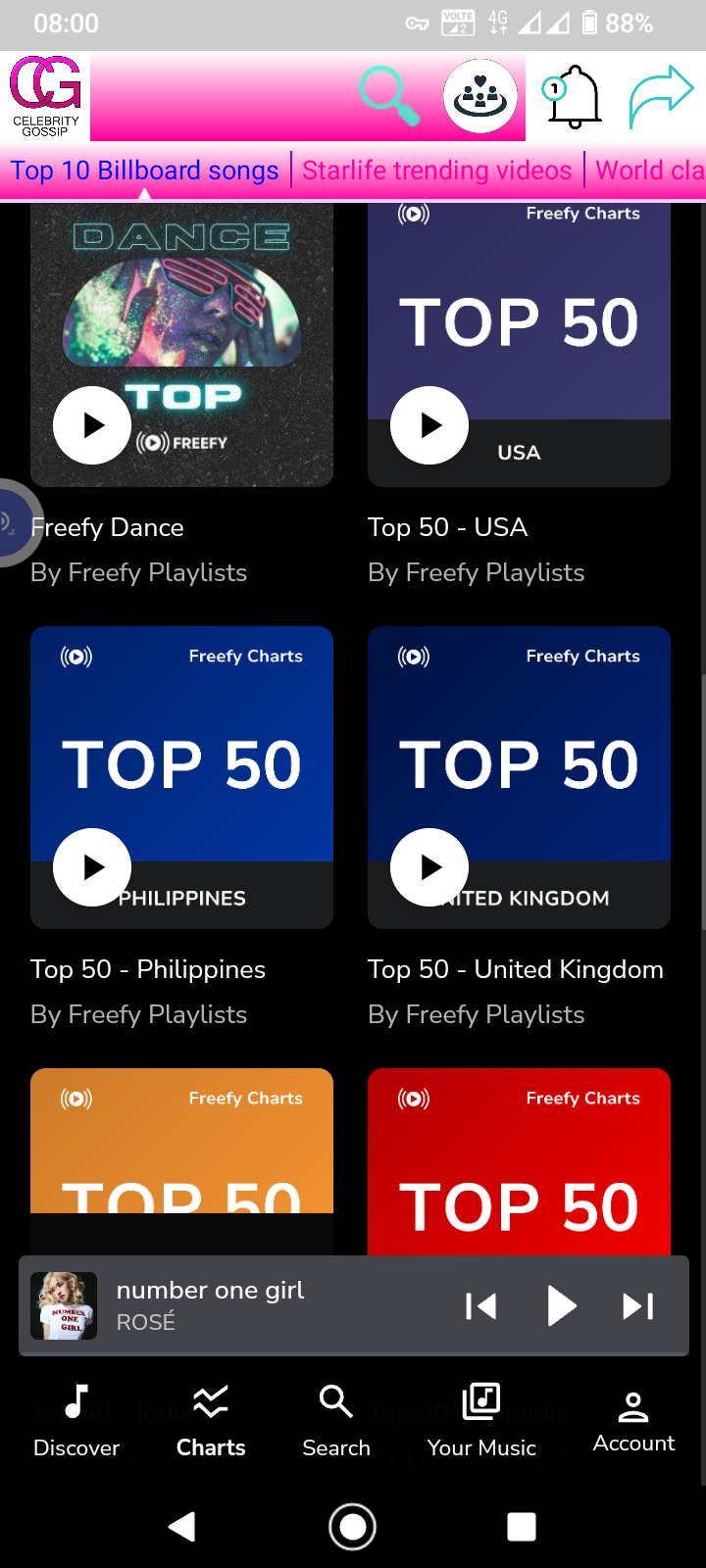The image size is (706, 1568).
Task: Select Top 10 Billboard songs tab
Action: click(145, 171)
